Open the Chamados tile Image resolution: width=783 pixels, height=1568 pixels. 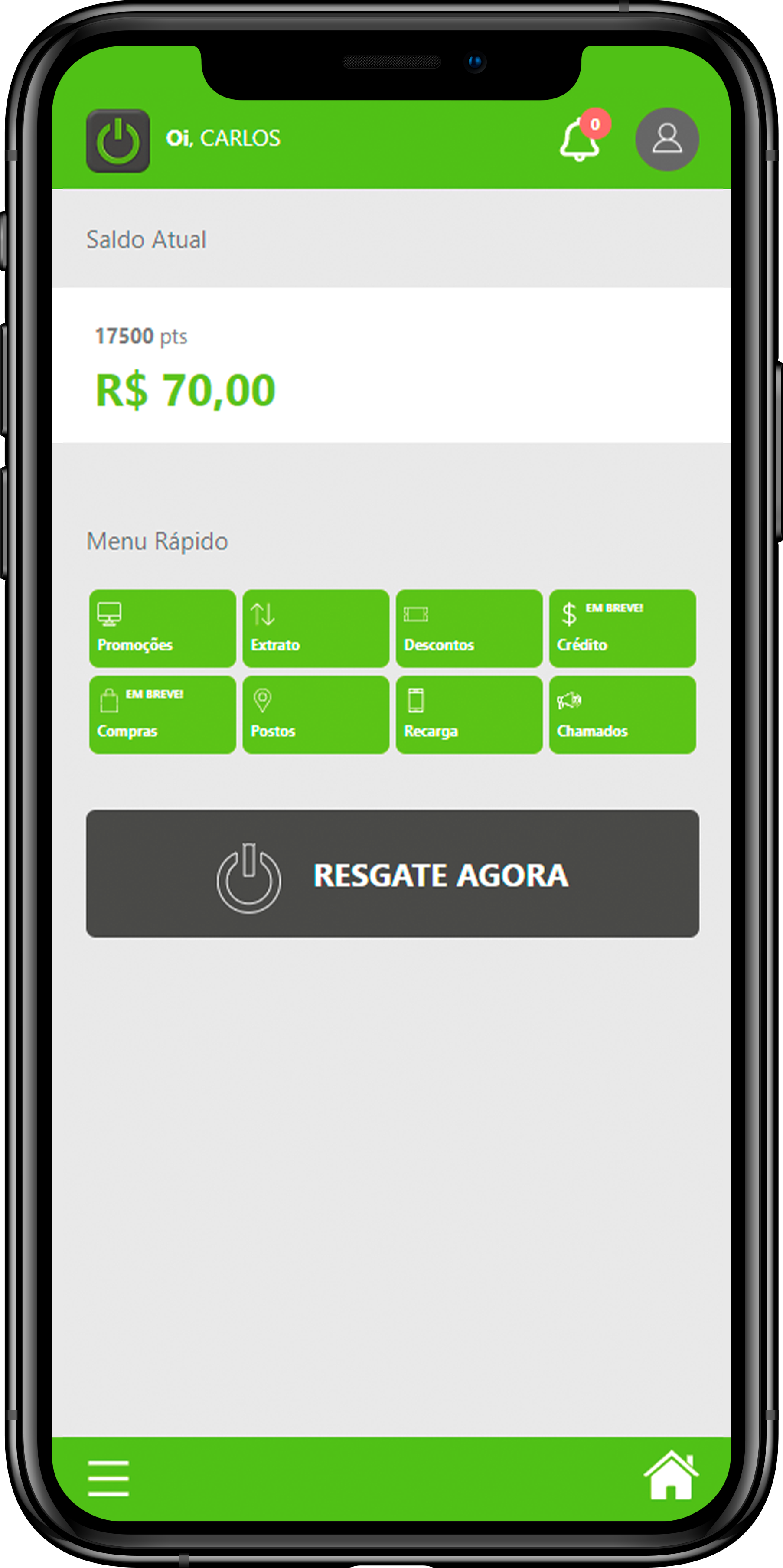point(623,715)
